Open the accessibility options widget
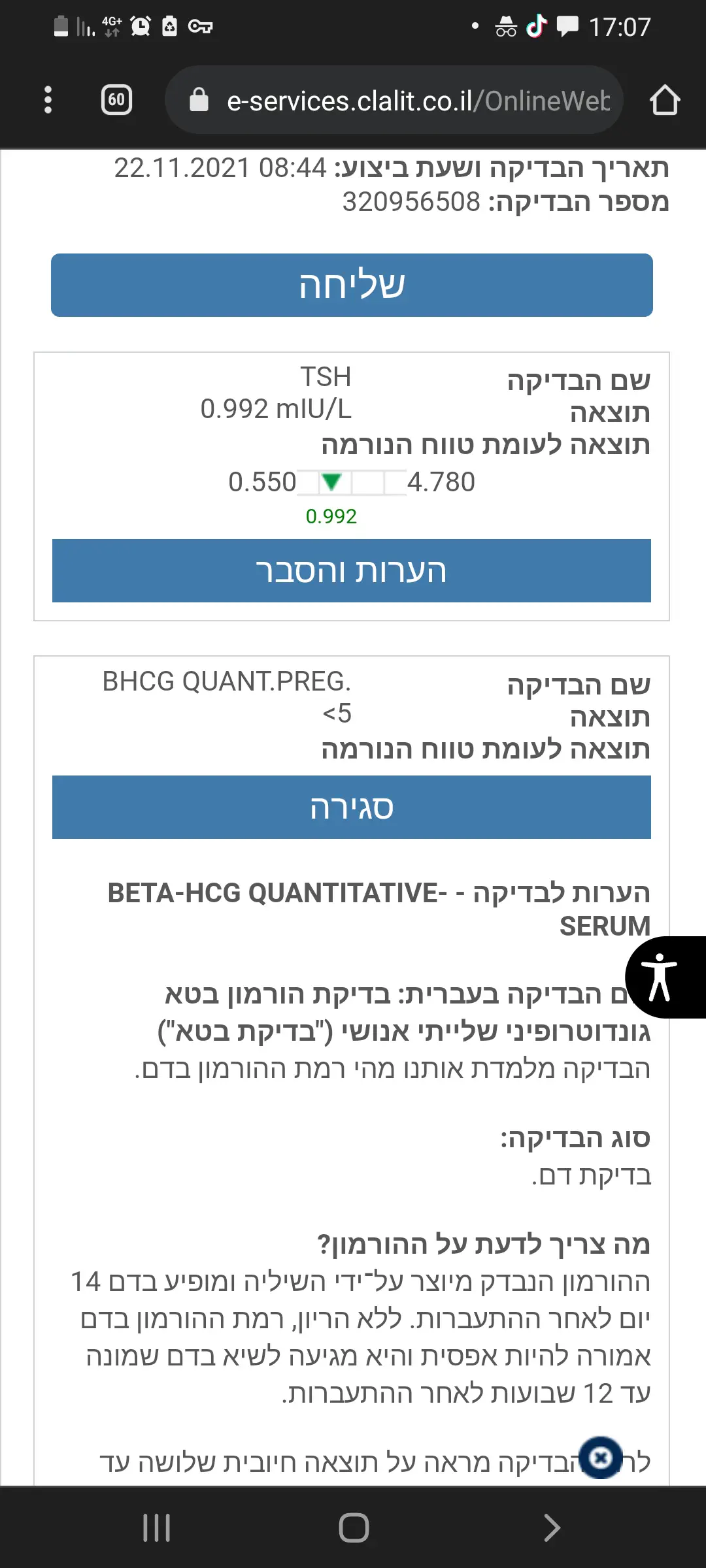Screen dimensions: 706x1568 [662, 977]
